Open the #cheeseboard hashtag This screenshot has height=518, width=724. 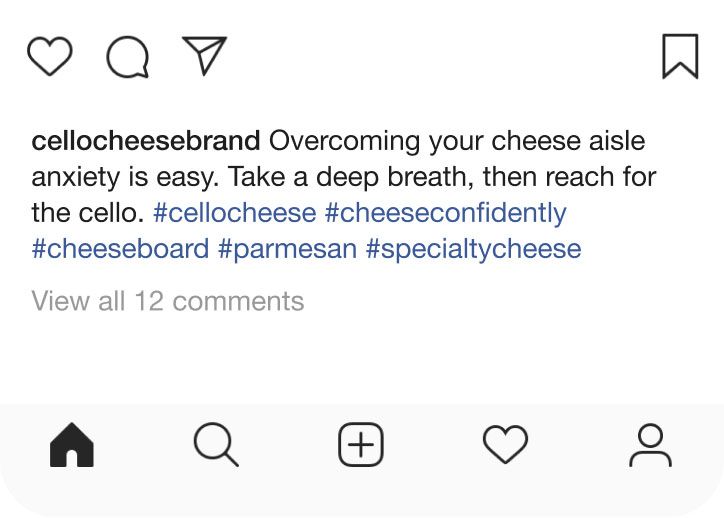point(120,249)
